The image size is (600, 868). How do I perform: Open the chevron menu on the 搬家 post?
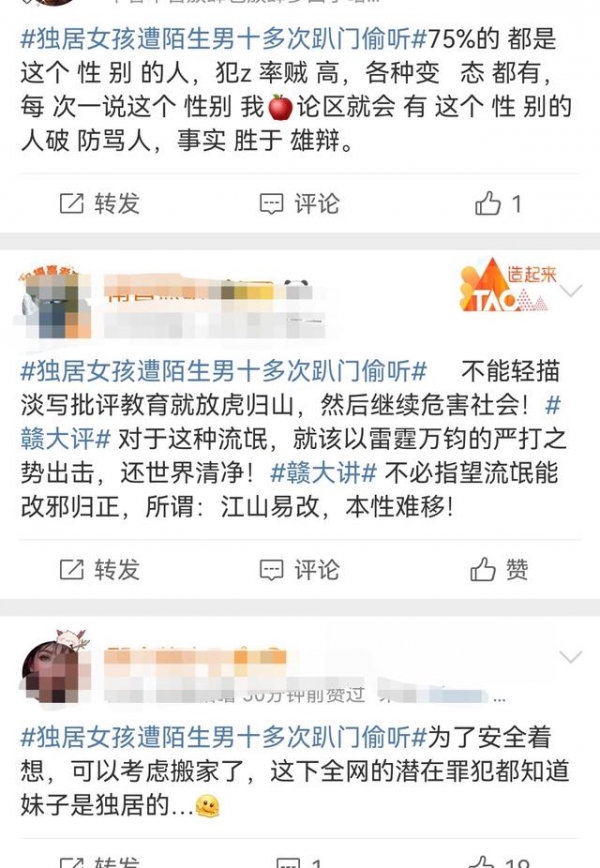tap(571, 658)
